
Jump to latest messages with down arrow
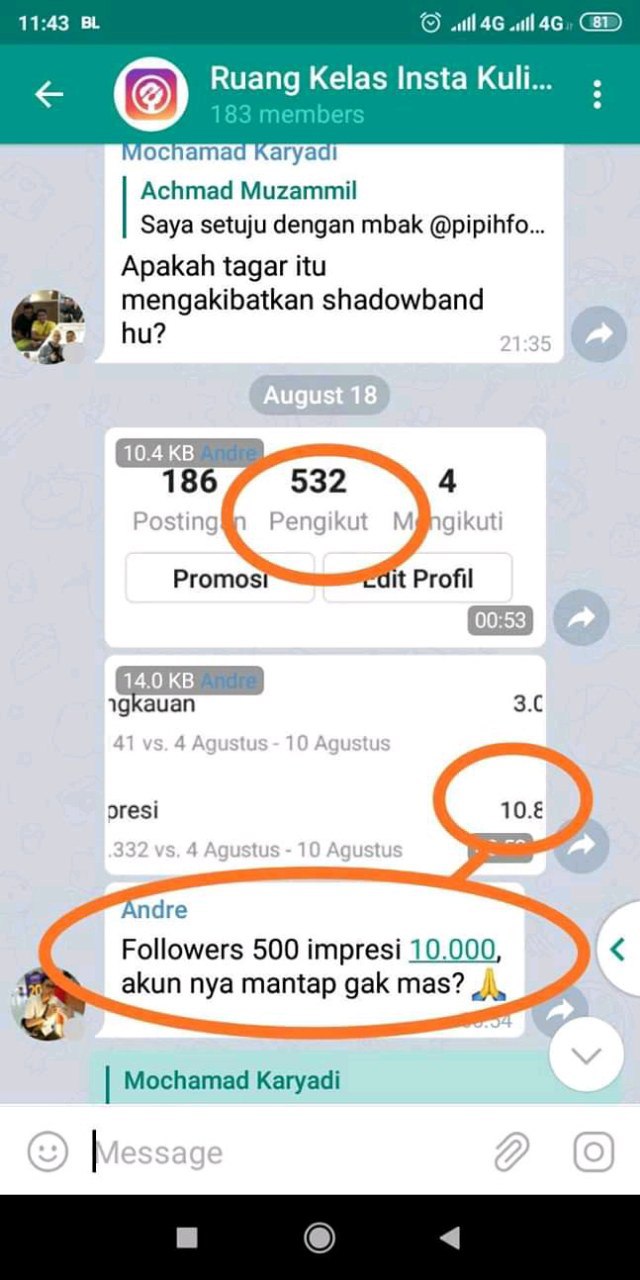(587, 1055)
